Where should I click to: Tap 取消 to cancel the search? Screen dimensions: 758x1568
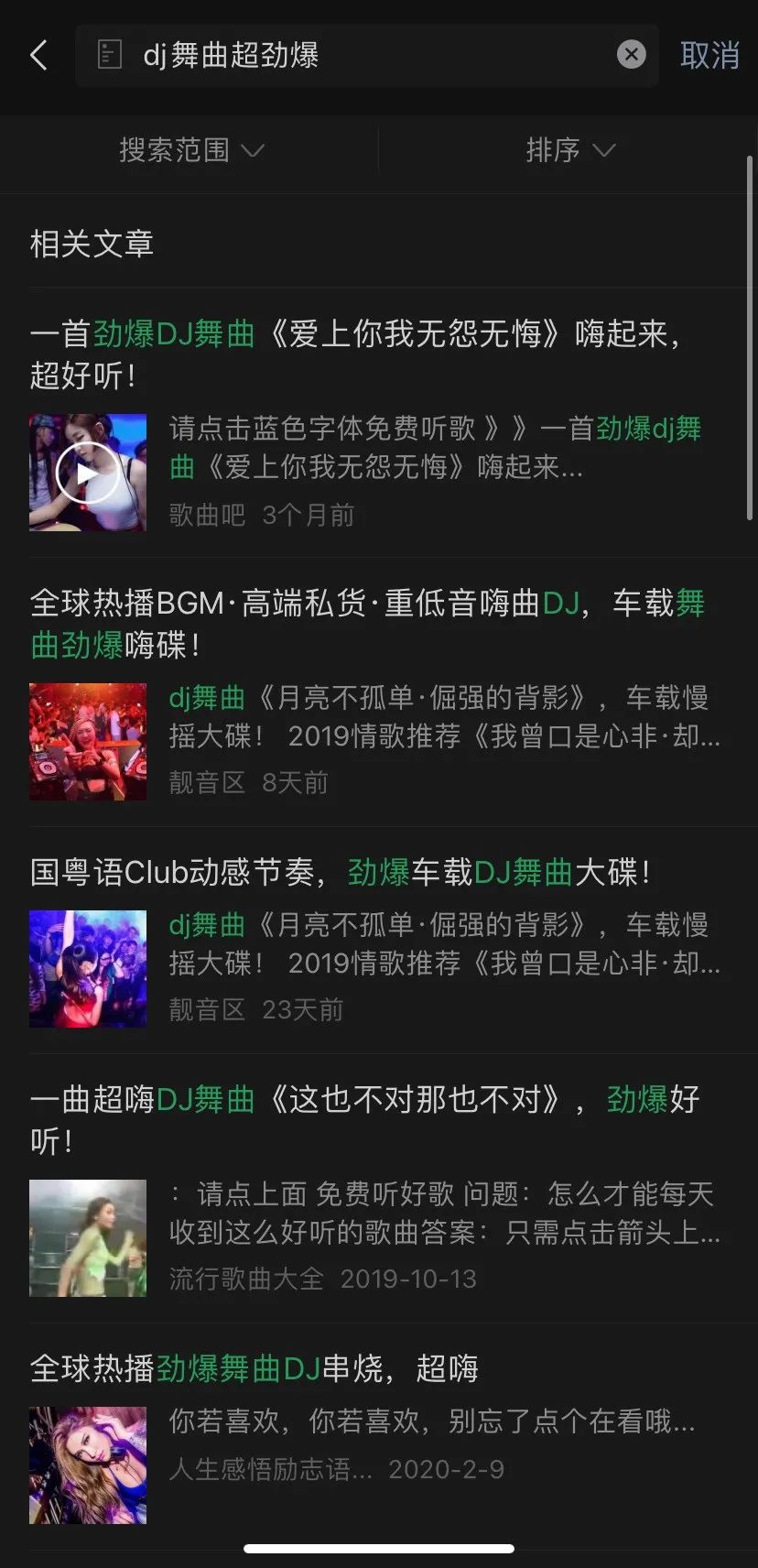point(709,55)
